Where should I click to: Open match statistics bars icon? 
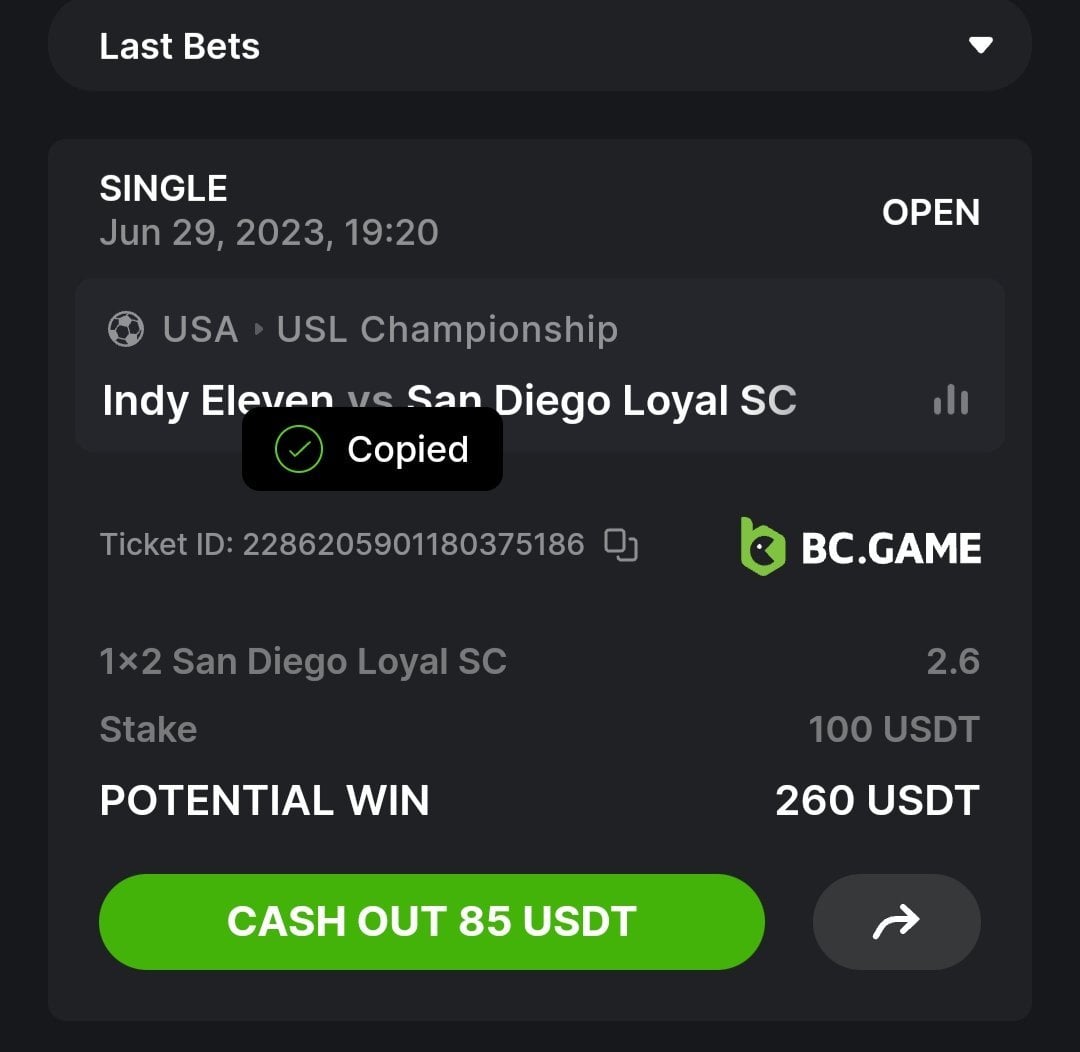950,401
